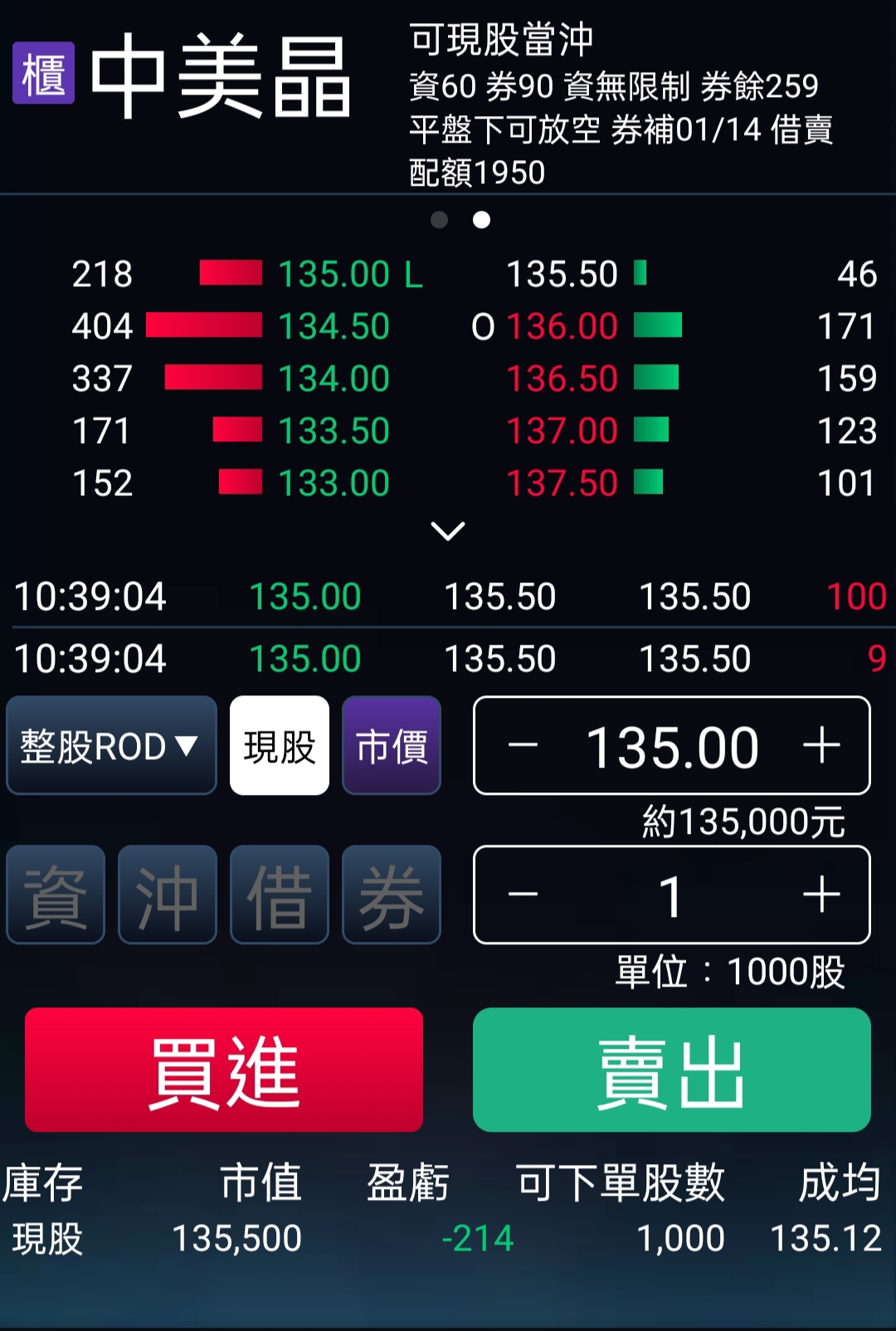Screen dimensions: 896x1331
Task: Tap the green 賣出 sell button
Action: click(x=671, y=1070)
